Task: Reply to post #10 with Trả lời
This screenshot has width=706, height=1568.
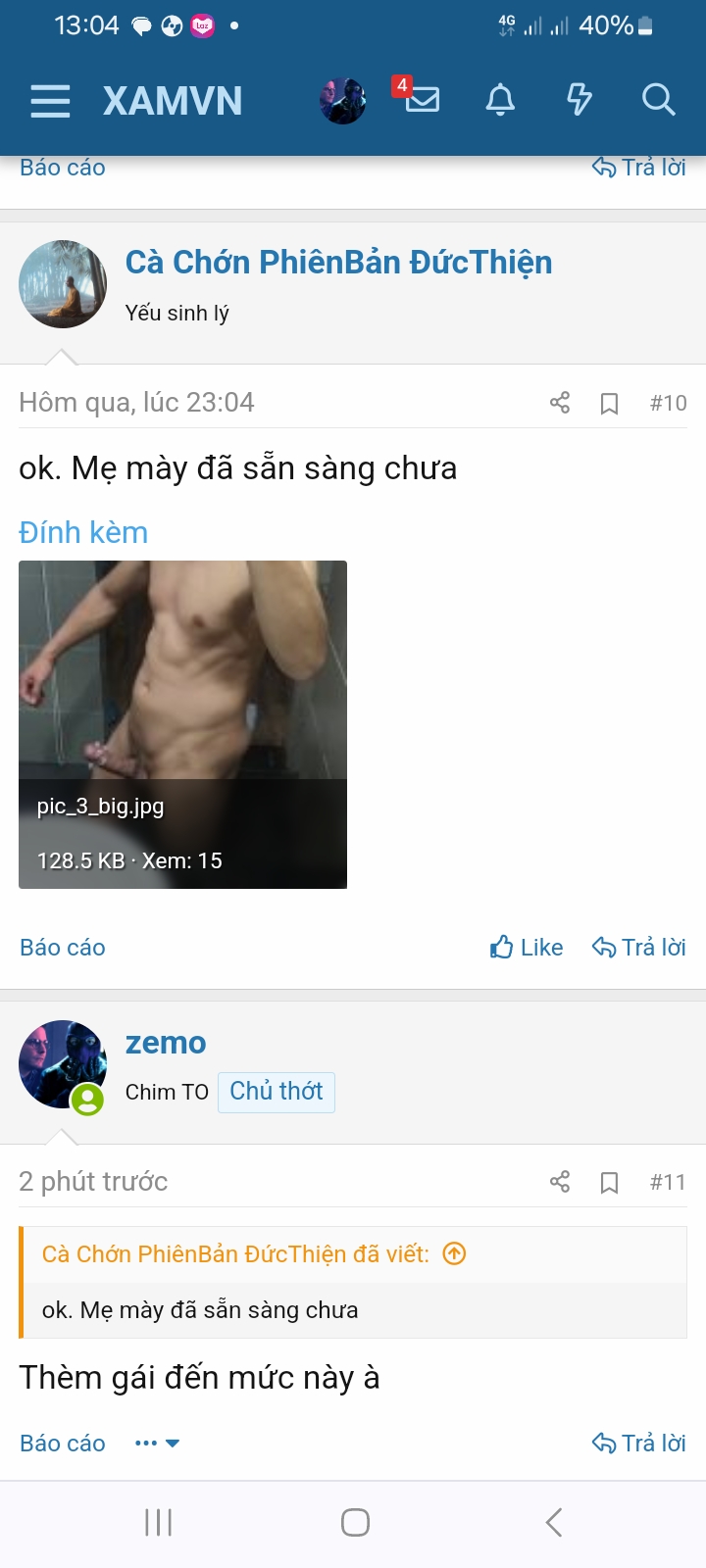Action: click(x=639, y=948)
